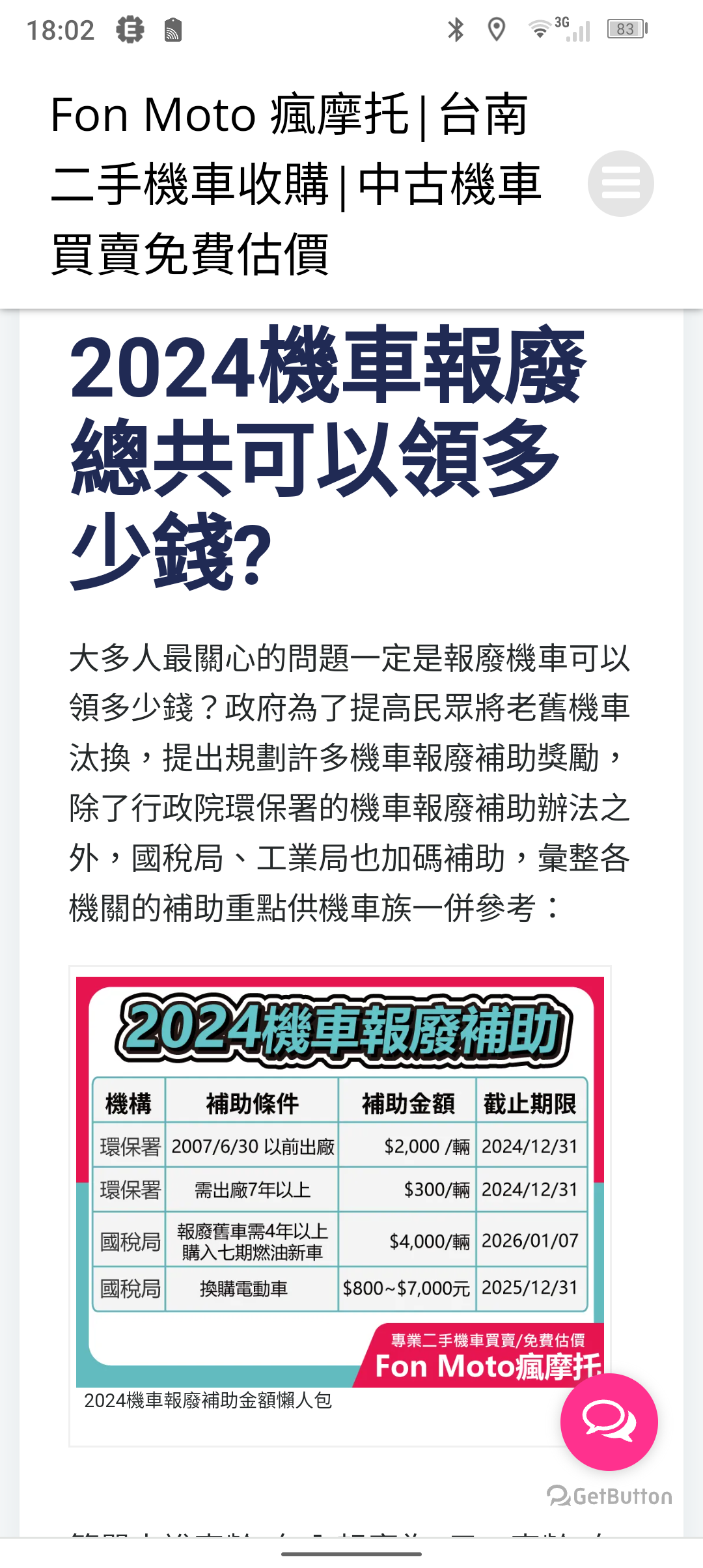Open the Fon Moto site title link
This screenshot has height=1568, width=703.
tap(296, 184)
